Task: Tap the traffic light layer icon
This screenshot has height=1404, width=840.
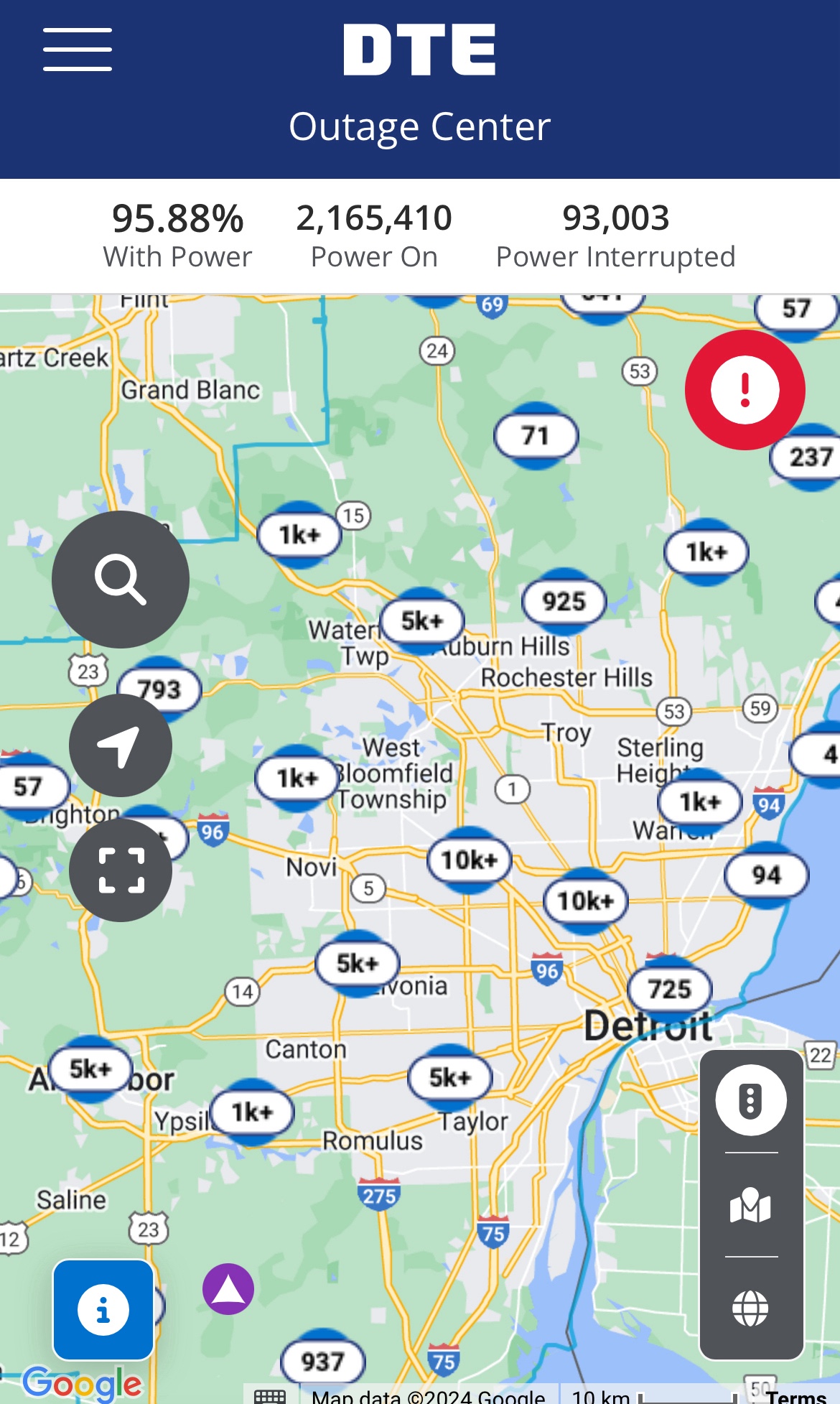Action: pos(750,1100)
